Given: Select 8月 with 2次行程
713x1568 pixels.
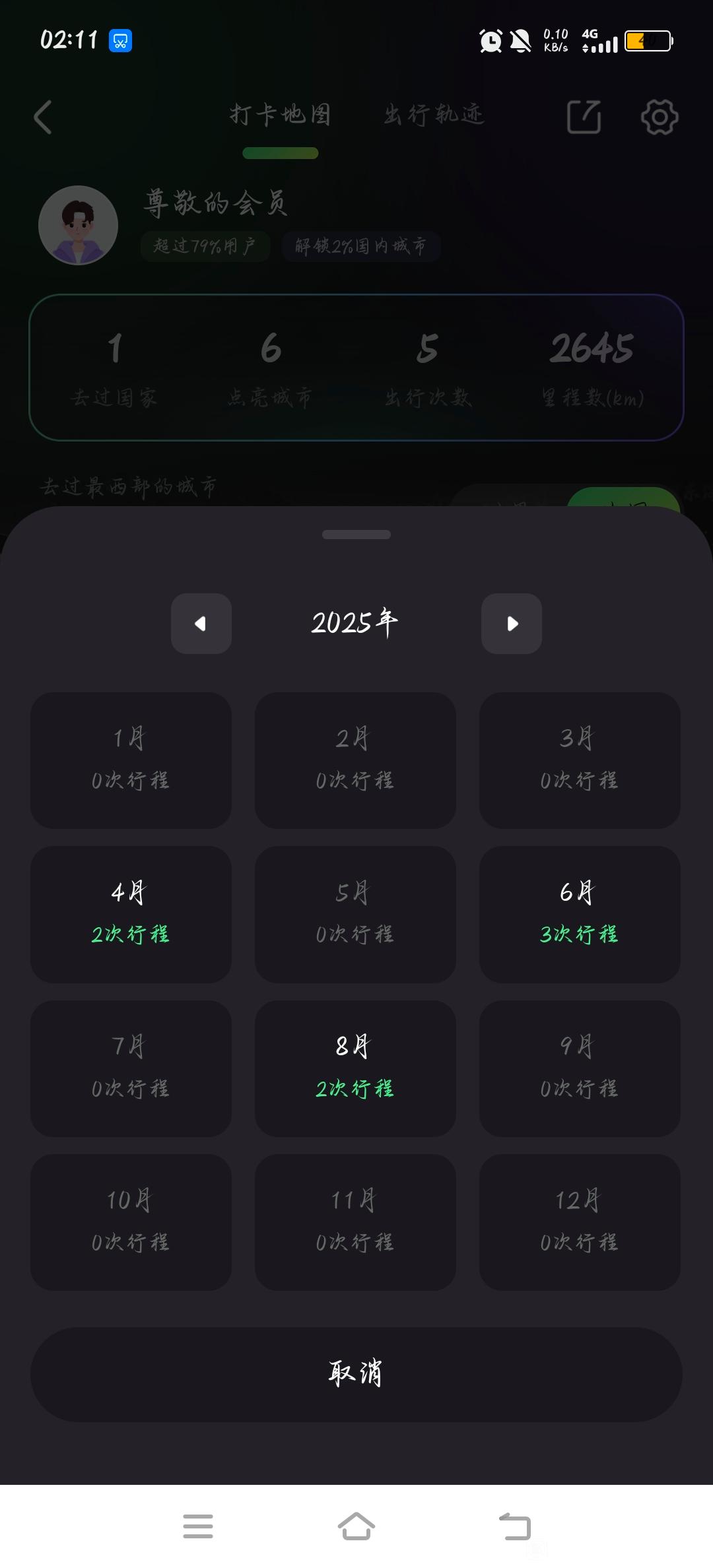Looking at the screenshot, I should [x=355, y=1068].
